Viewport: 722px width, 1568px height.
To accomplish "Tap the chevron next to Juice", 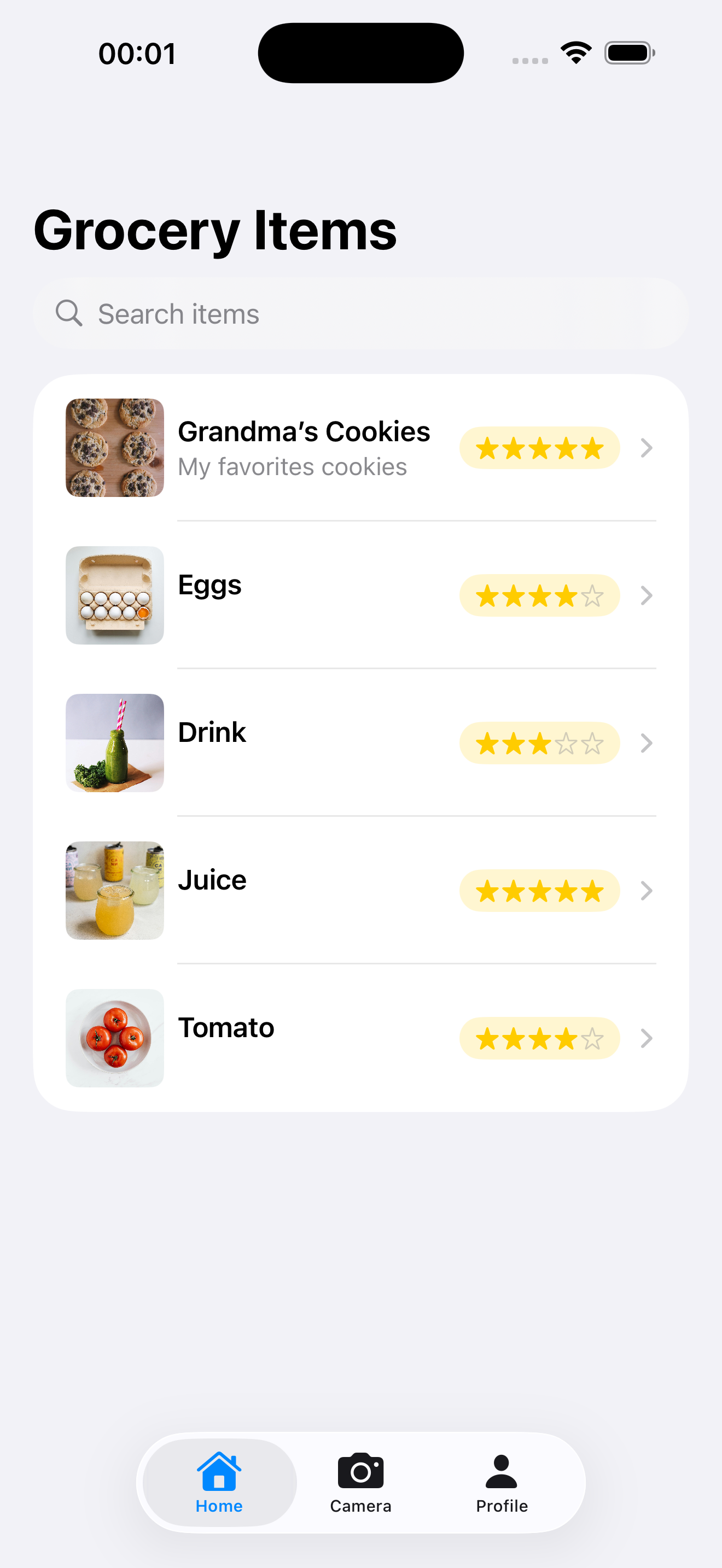I will (x=647, y=891).
